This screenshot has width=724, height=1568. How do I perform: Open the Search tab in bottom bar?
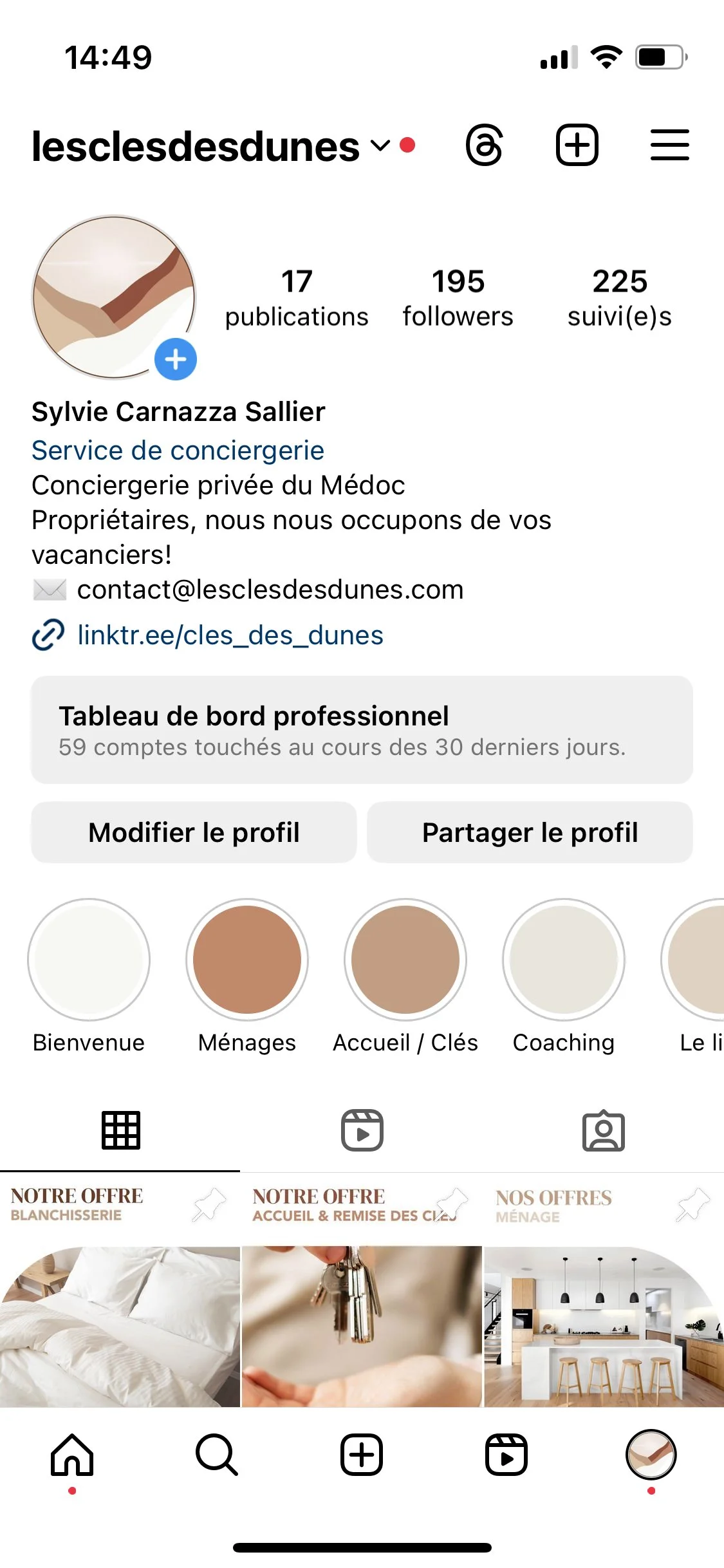pos(217,1455)
